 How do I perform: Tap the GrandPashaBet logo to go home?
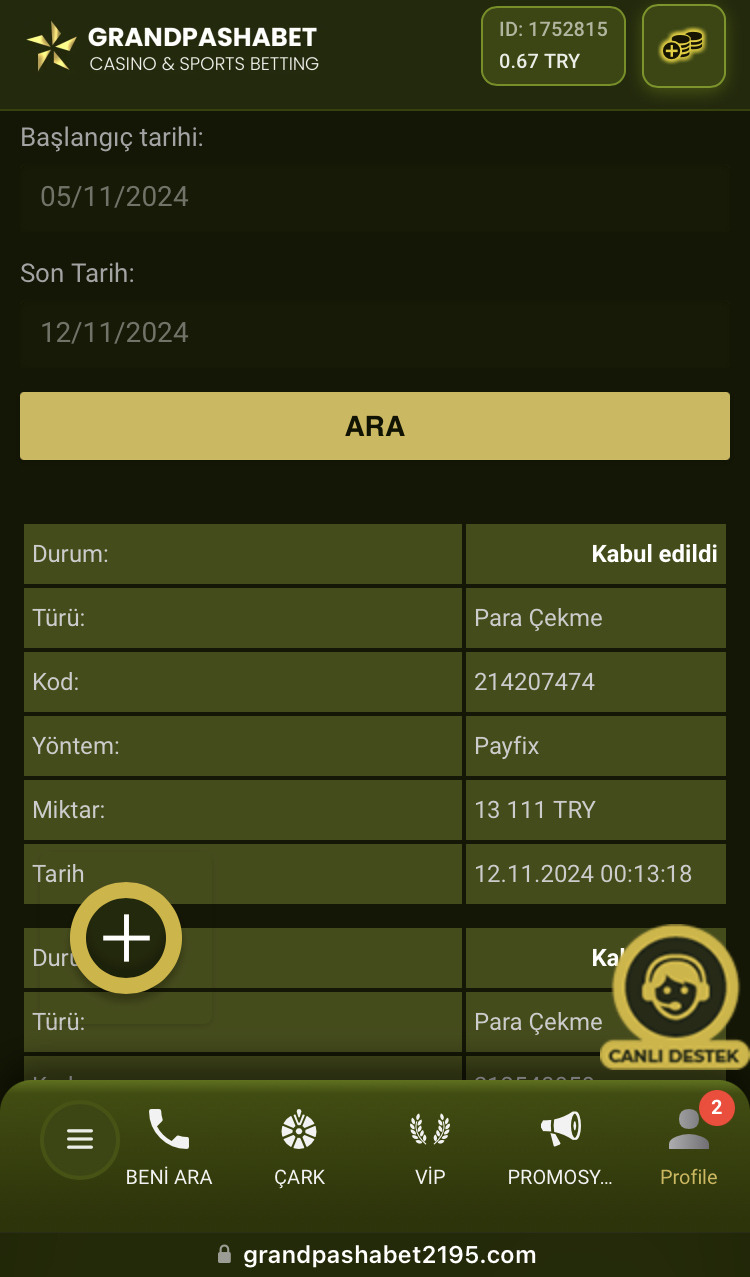(x=172, y=48)
